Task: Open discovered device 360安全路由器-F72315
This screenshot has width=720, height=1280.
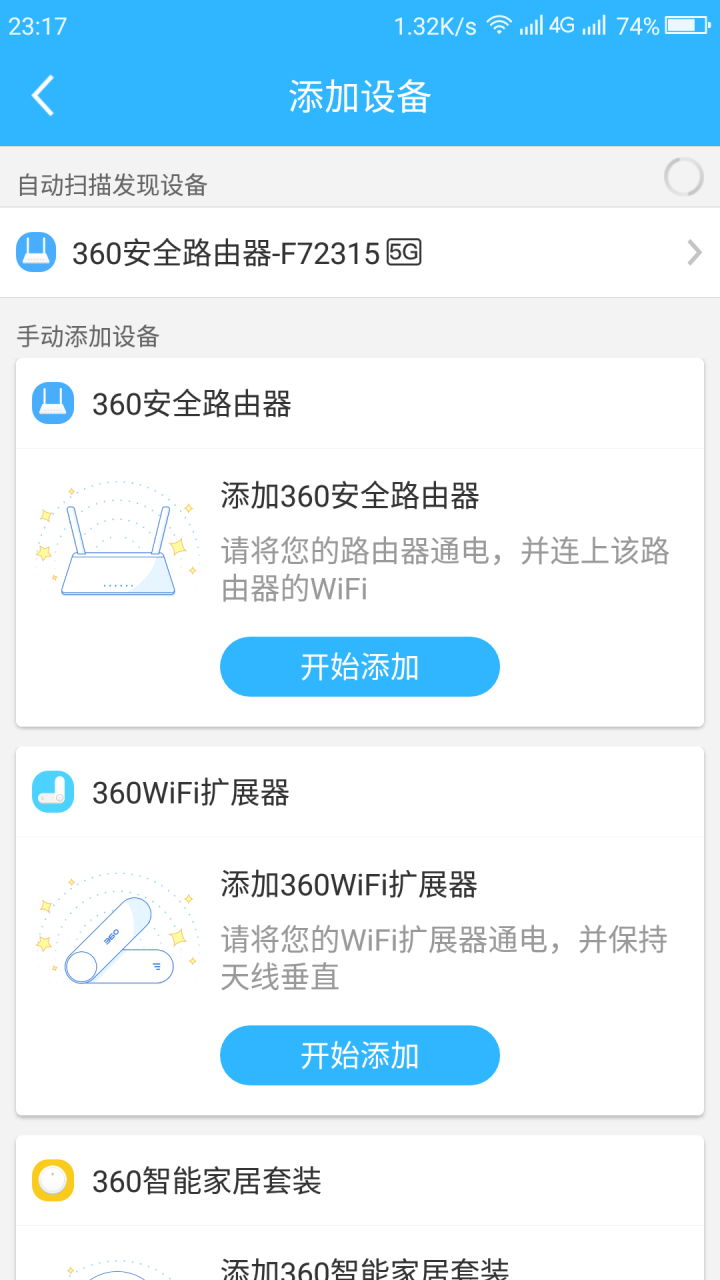Action: click(360, 253)
